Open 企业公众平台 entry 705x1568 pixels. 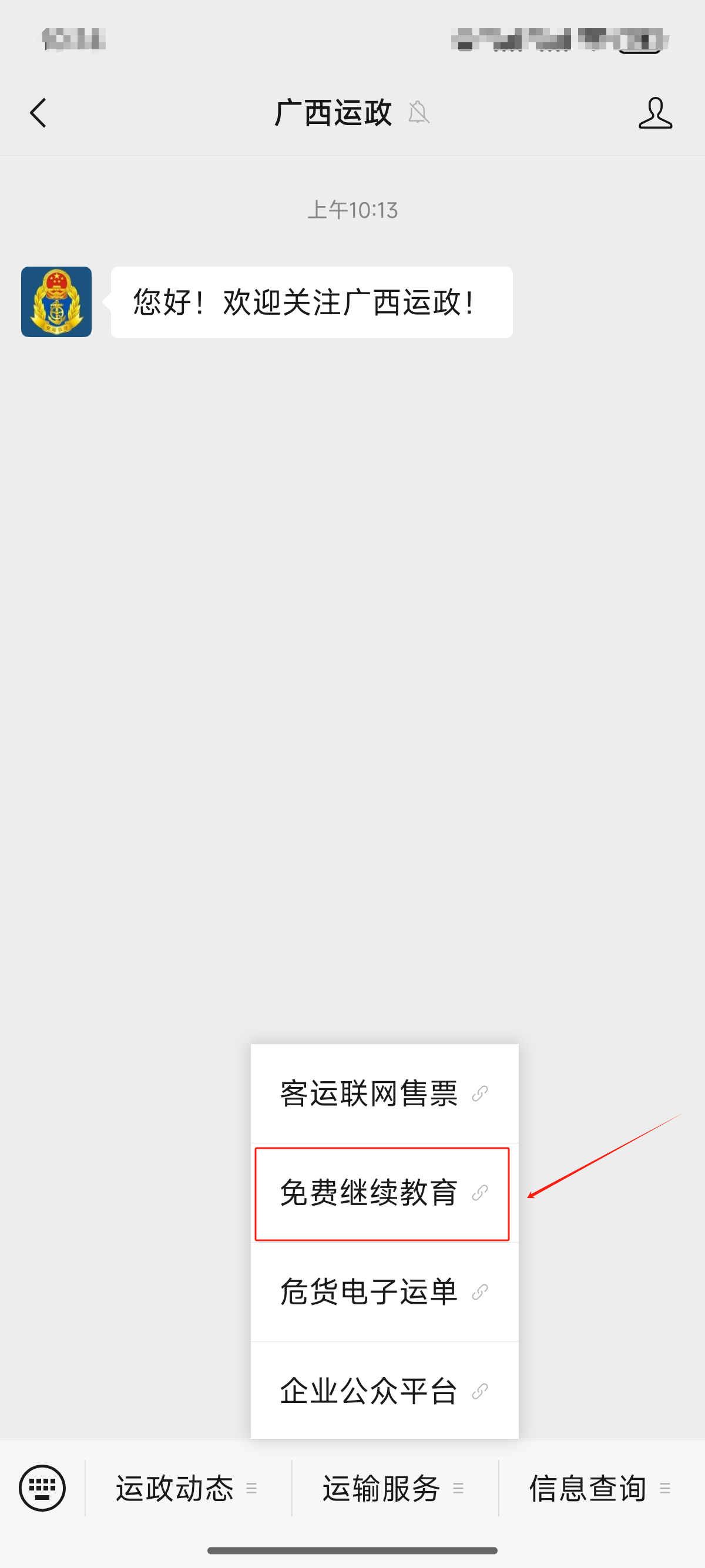point(384,1391)
